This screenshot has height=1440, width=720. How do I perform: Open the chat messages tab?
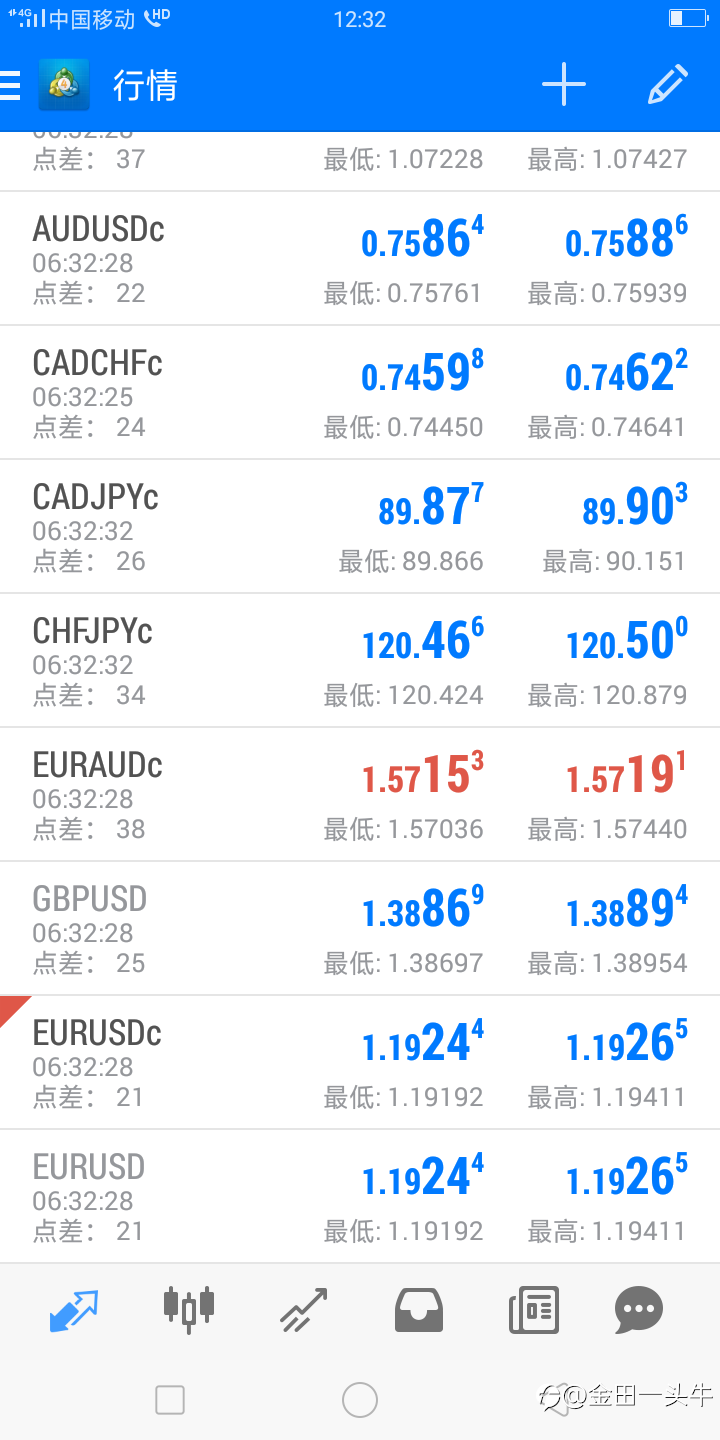[x=639, y=1309]
